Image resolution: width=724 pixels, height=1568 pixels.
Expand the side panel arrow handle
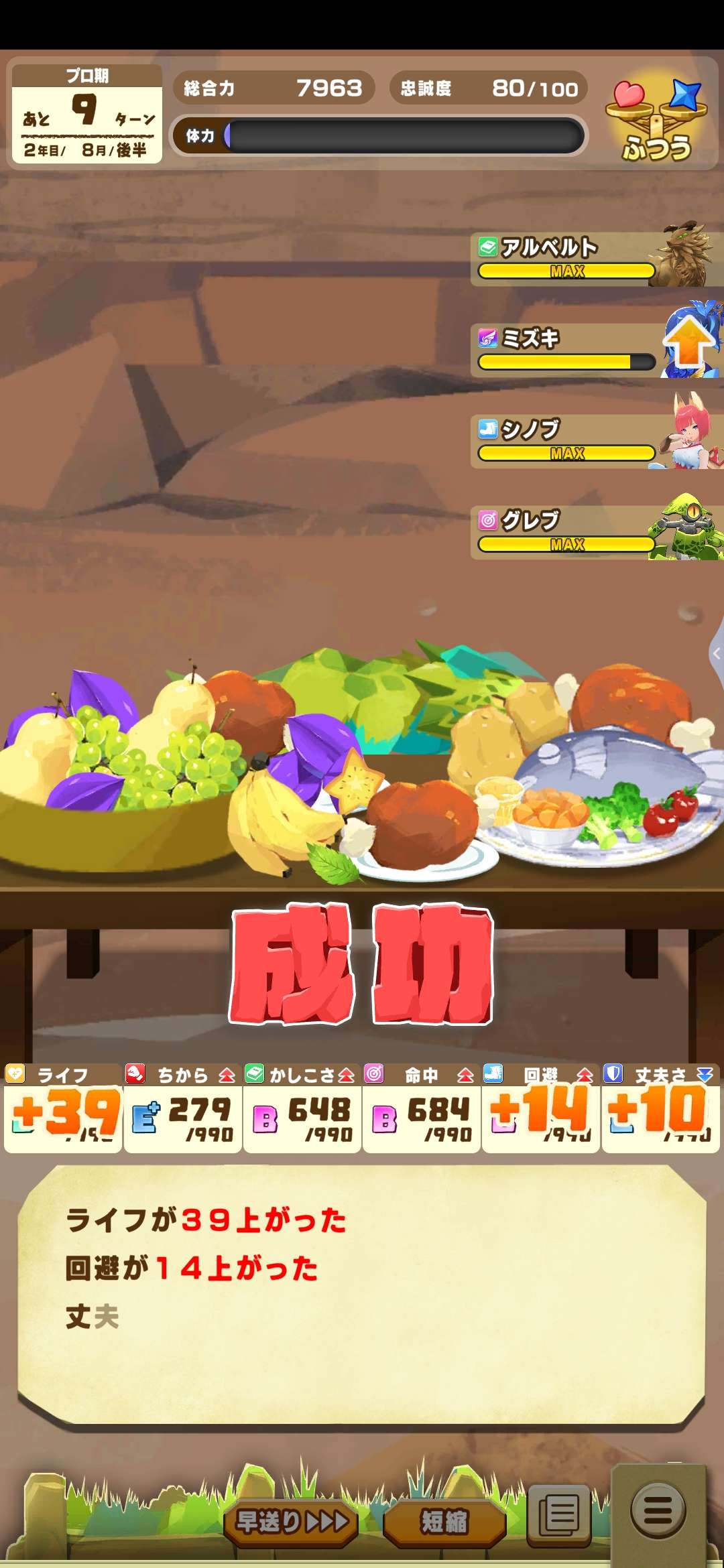(x=716, y=653)
